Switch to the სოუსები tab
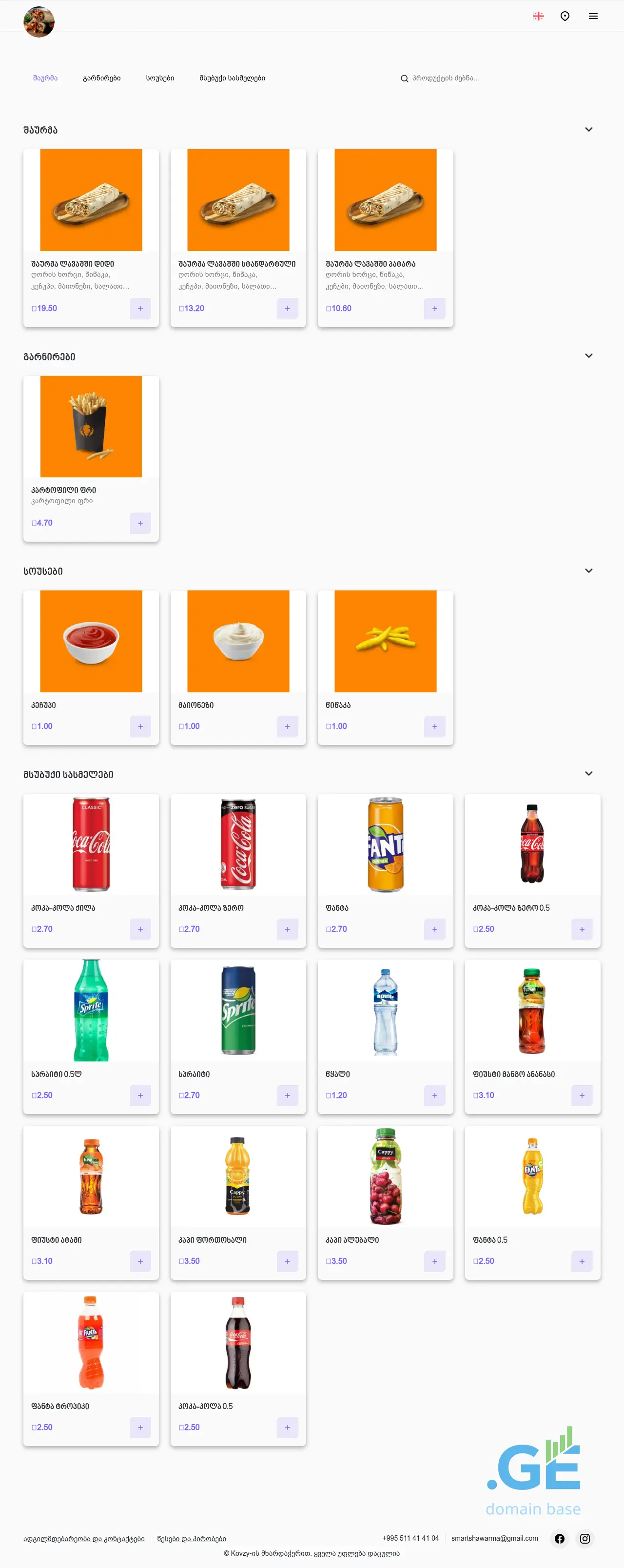This screenshot has height=1568, width=624. (x=160, y=78)
